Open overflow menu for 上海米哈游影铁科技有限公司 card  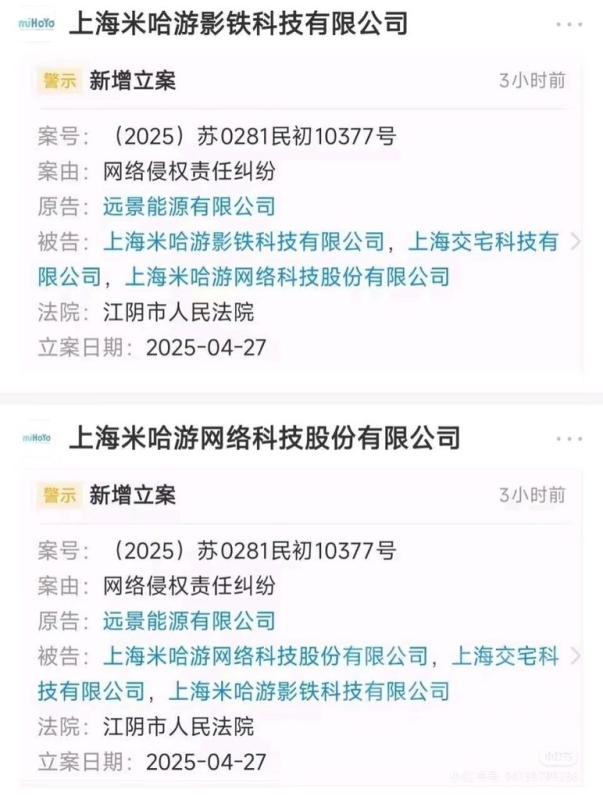click(566, 23)
